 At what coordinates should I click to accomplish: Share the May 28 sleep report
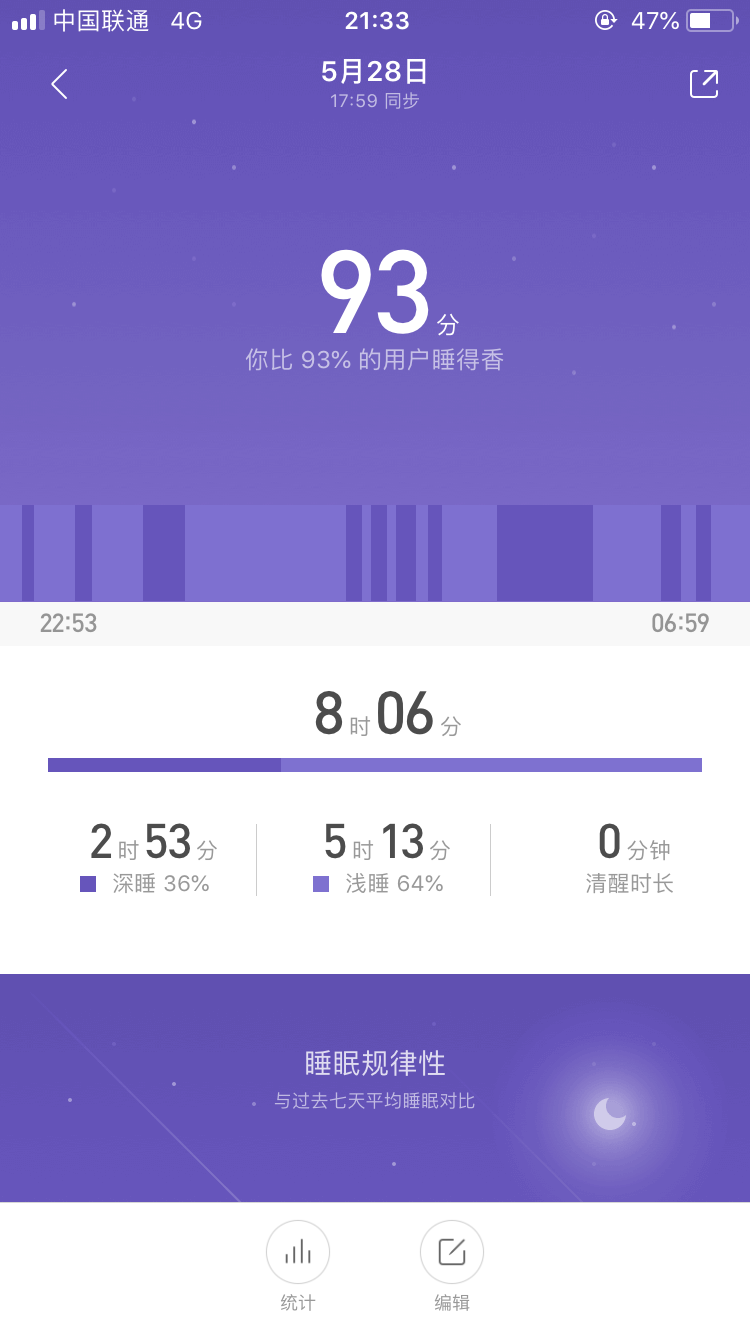pos(704,84)
